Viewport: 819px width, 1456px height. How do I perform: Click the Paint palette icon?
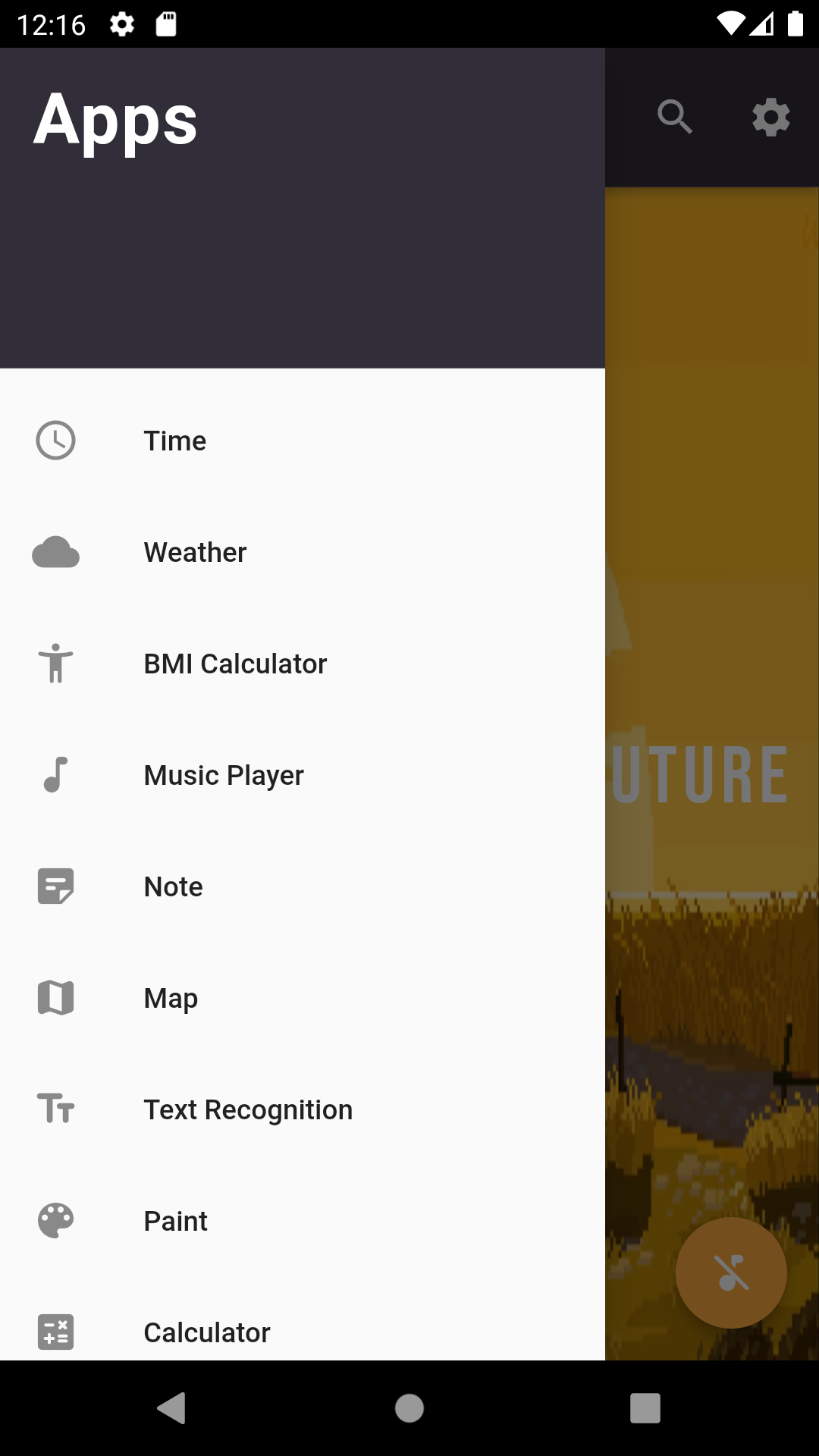pyautogui.click(x=55, y=1220)
